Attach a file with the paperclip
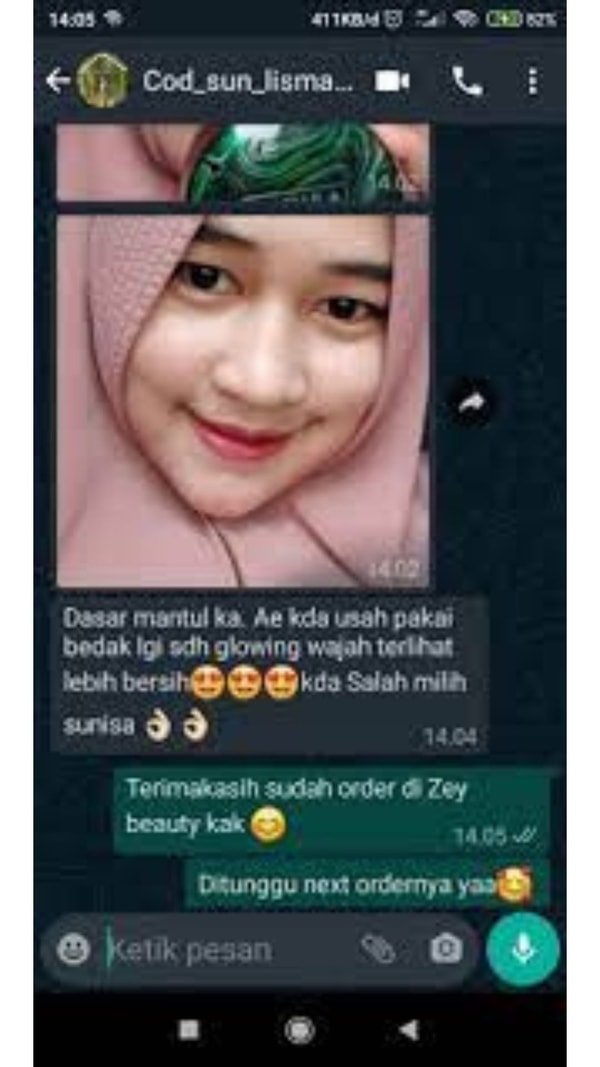The image size is (600, 1067). click(x=377, y=949)
